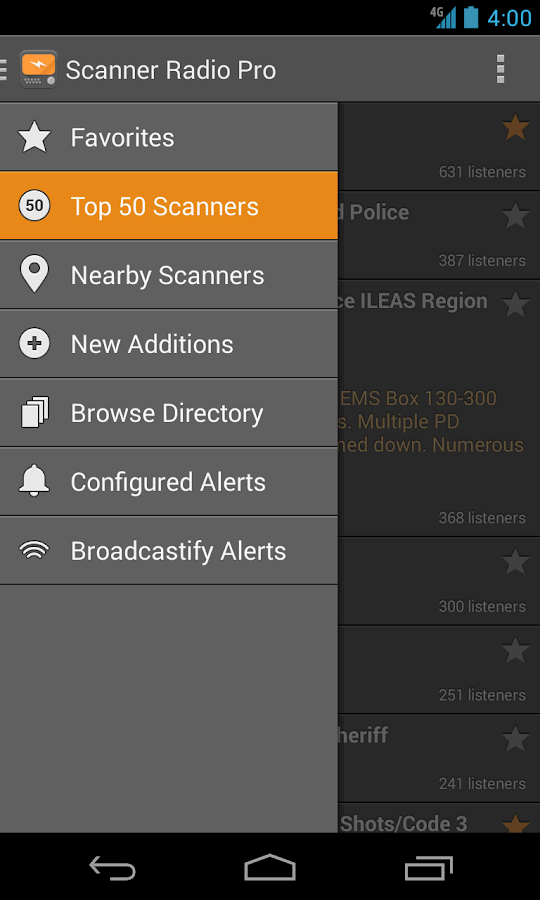Open the overflow menu

click(x=500, y=69)
